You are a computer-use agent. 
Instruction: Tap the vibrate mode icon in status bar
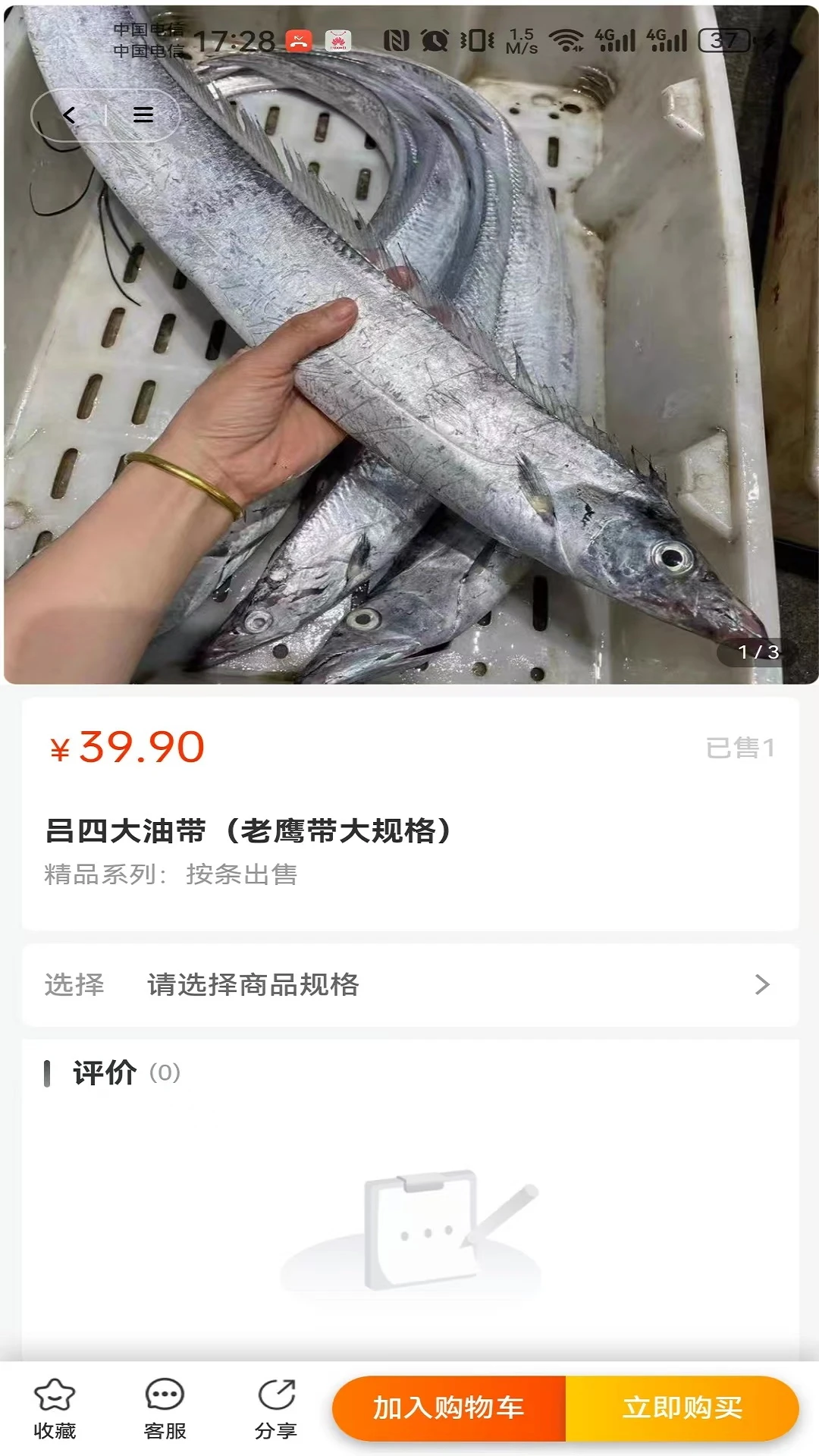476,39
